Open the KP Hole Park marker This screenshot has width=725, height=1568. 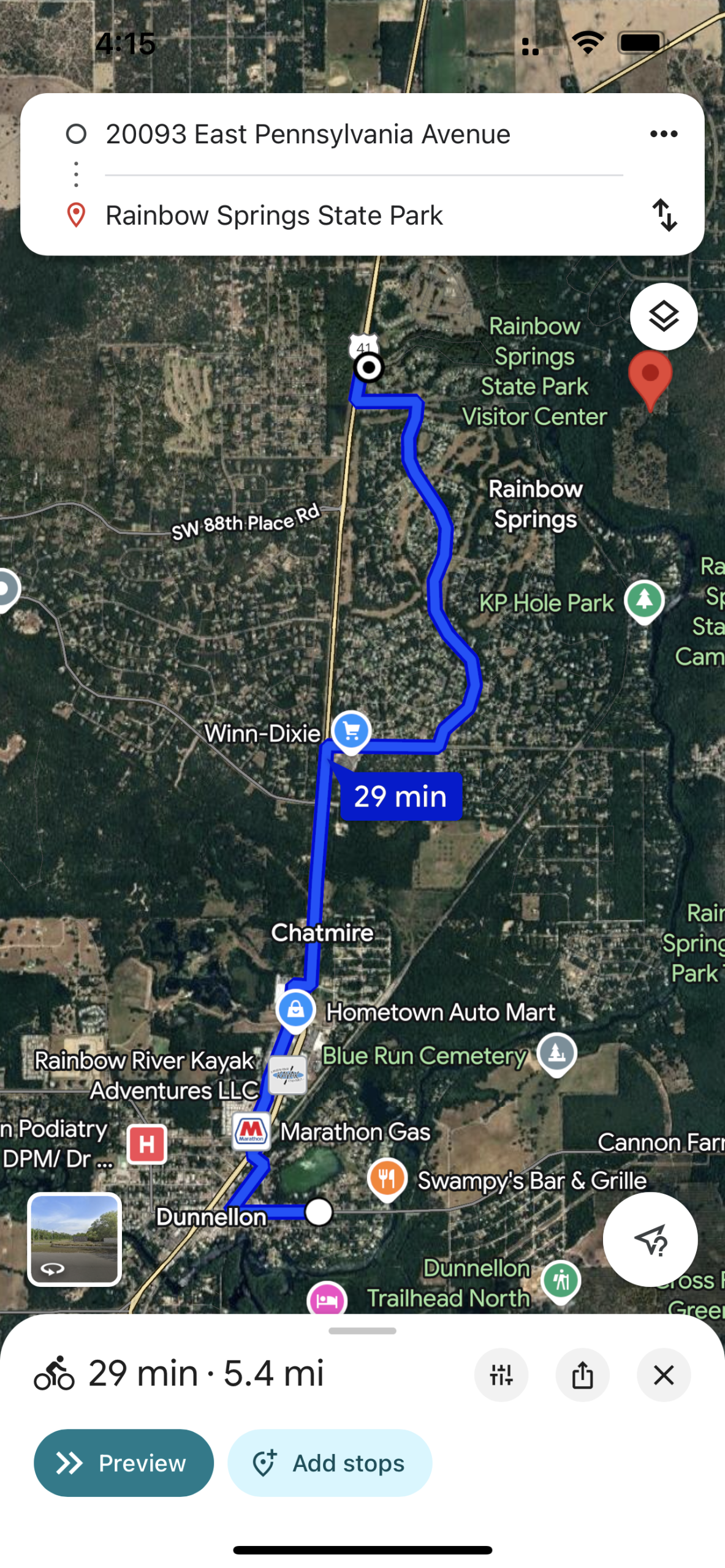tap(643, 600)
